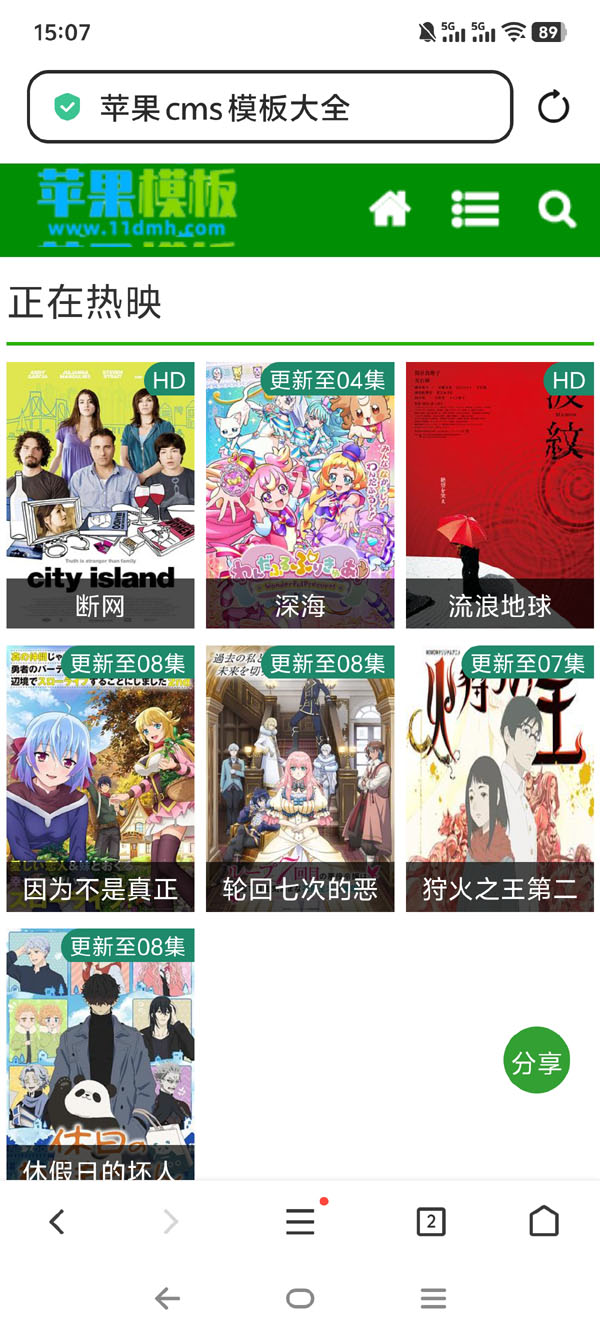The image size is (600, 1333).
Task: Open the site home icon
Action: click(390, 210)
